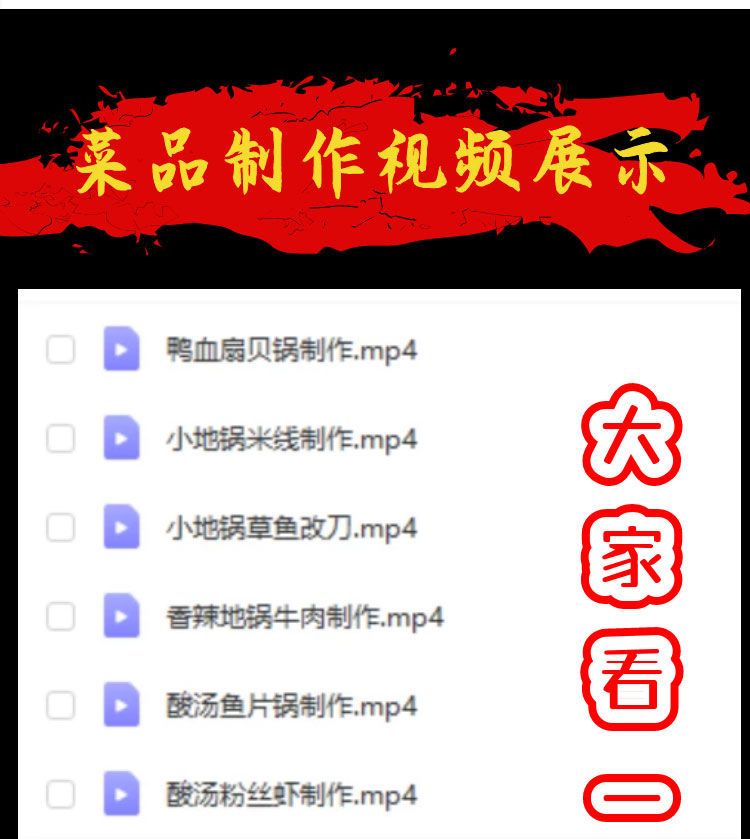Image resolution: width=750 pixels, height=839 pixels.
Task: Click the play icon for 鸭血扇贝锅制作.mp4
Action: click(x=122, y=349)
